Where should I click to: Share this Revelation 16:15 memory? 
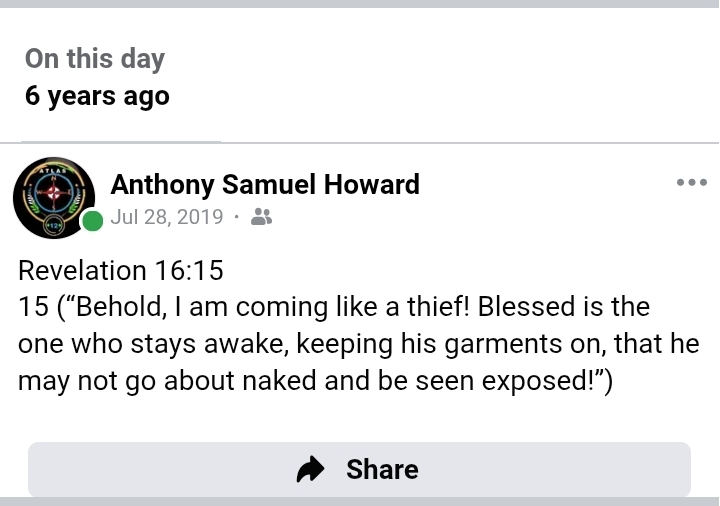(x=359, y=469)
